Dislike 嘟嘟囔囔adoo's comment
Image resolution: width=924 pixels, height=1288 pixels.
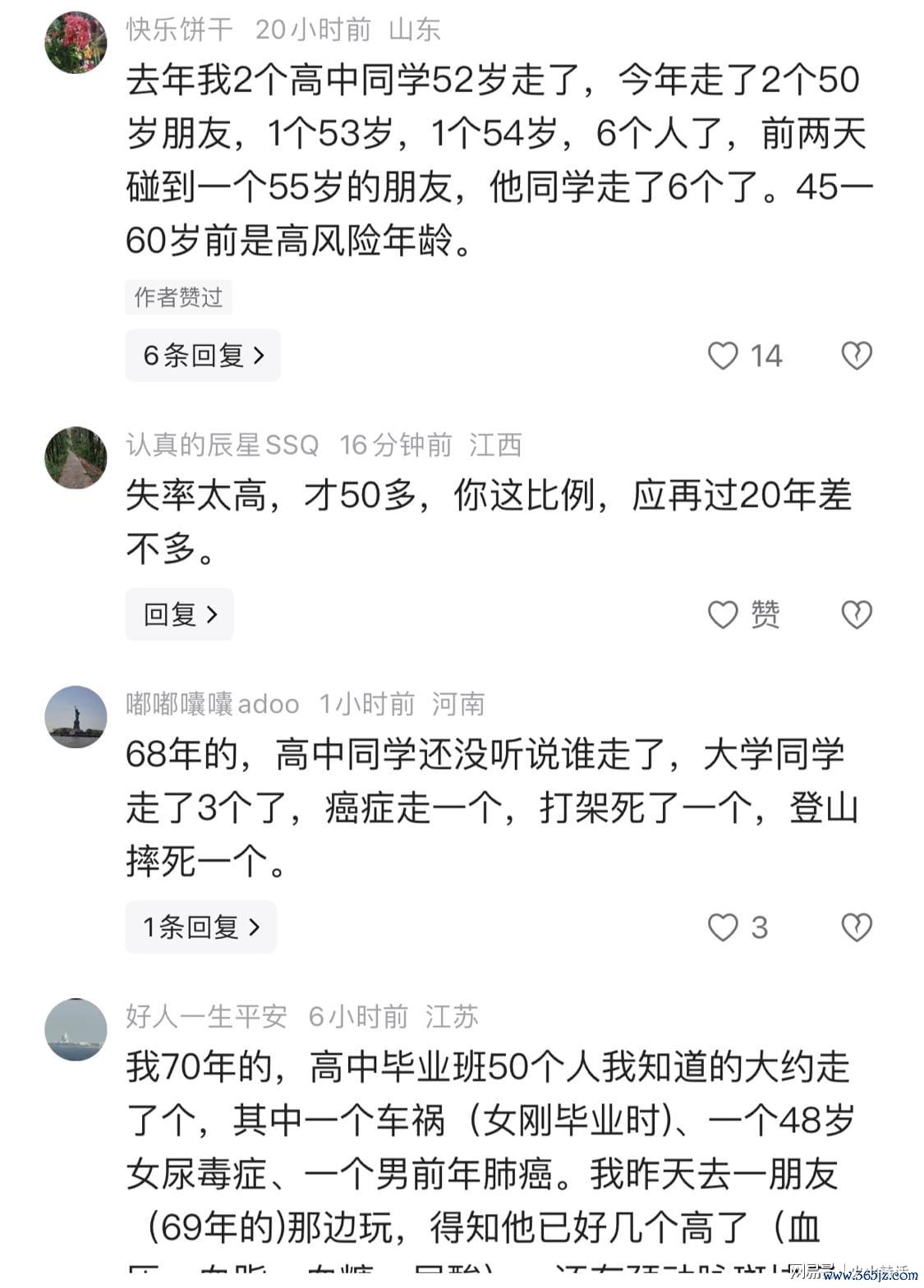857,927
